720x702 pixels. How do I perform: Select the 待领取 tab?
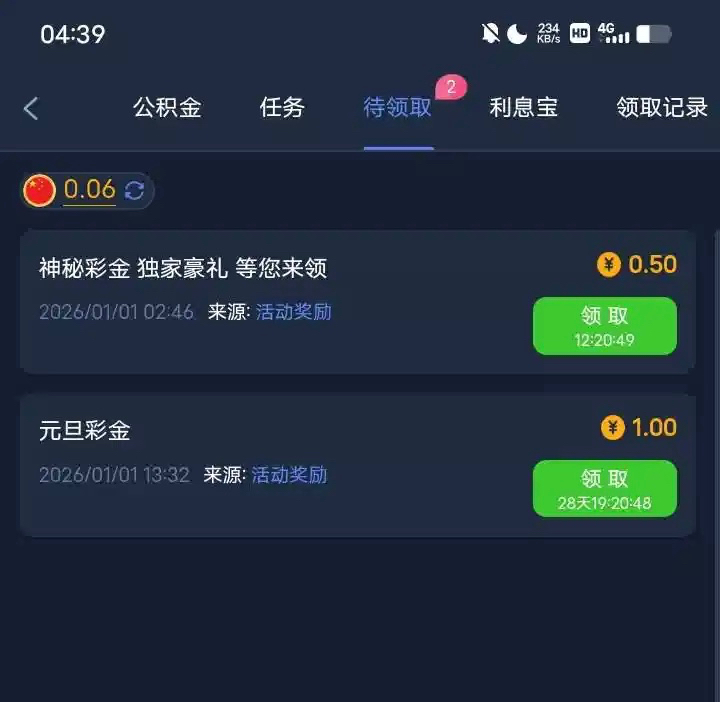(398, 108)
